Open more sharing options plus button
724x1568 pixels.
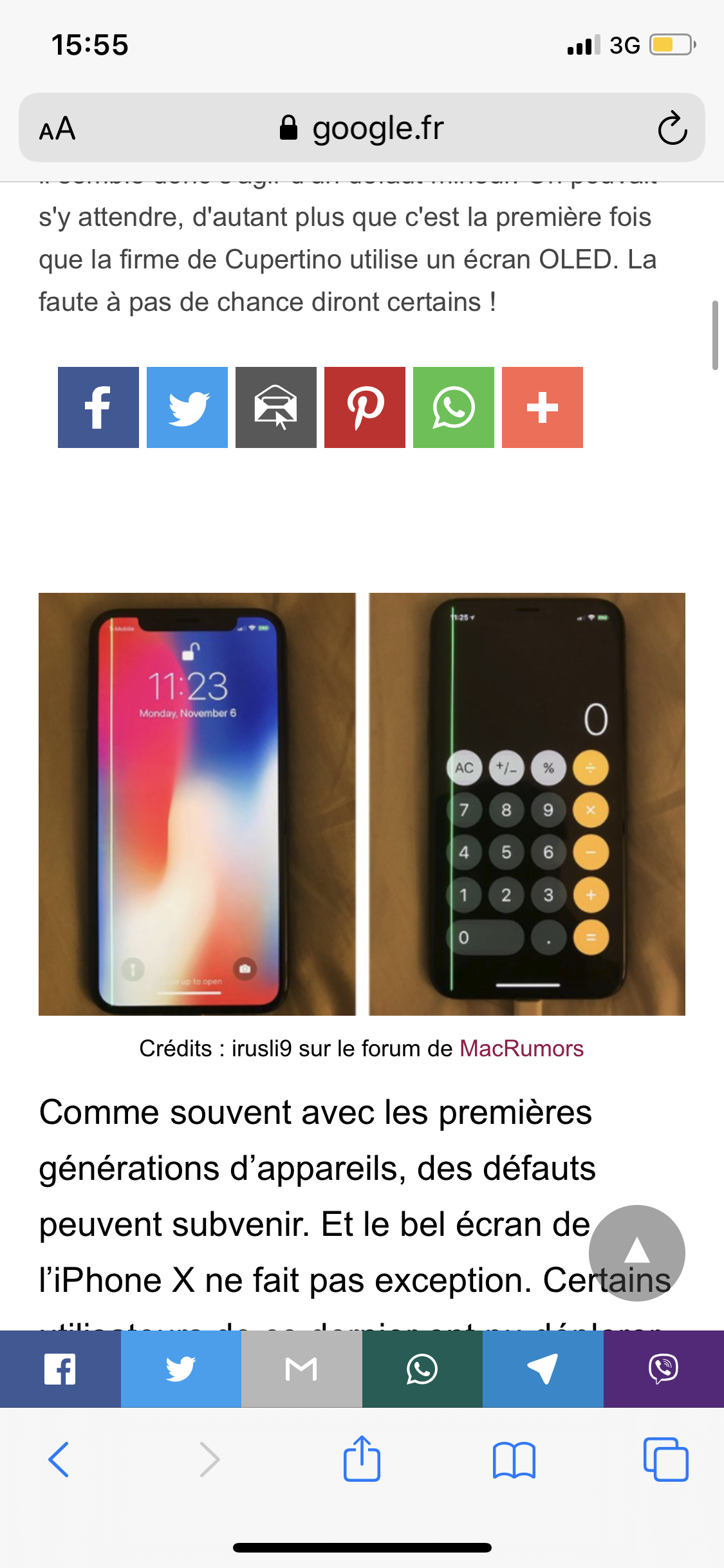pyautogui.click(x=543, y=407)
